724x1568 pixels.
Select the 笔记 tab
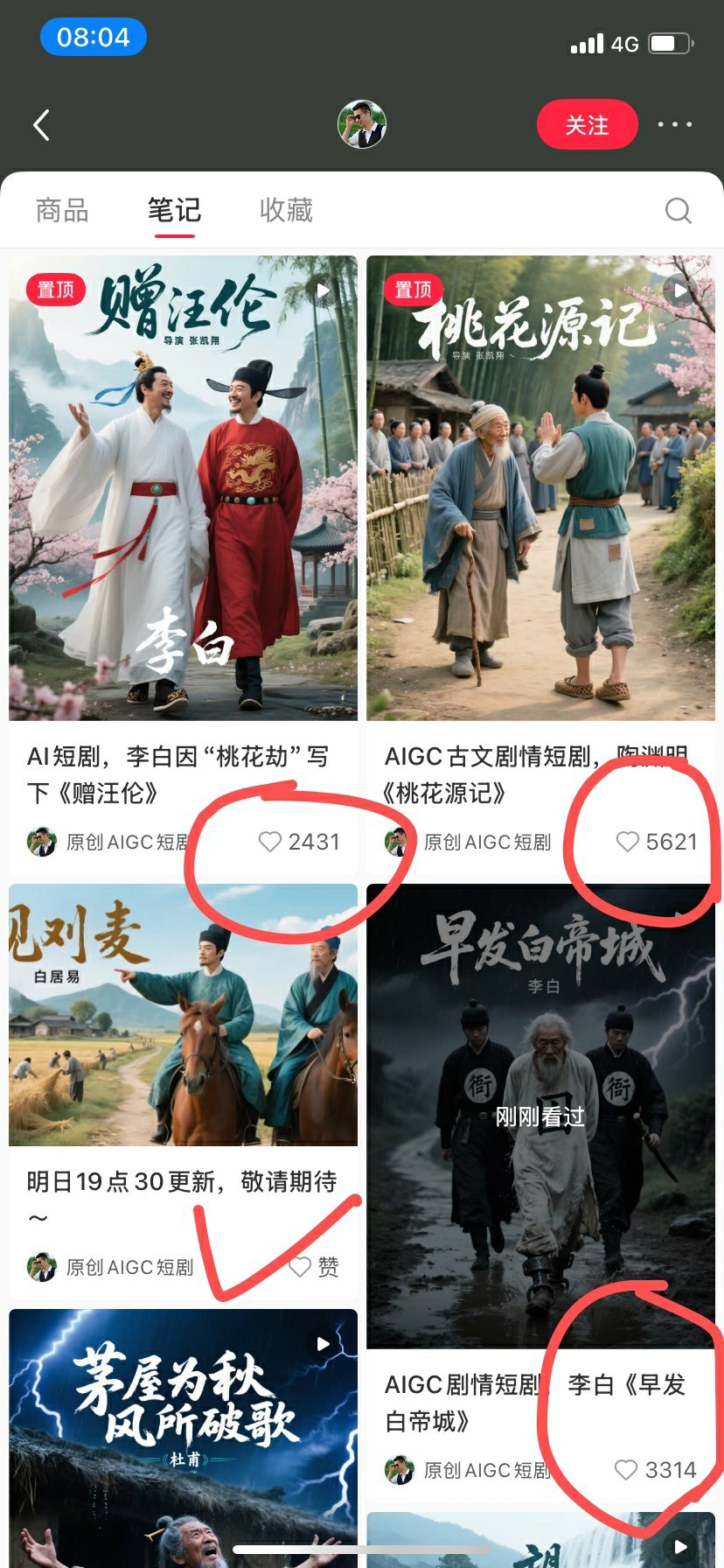tap(174, 210)
